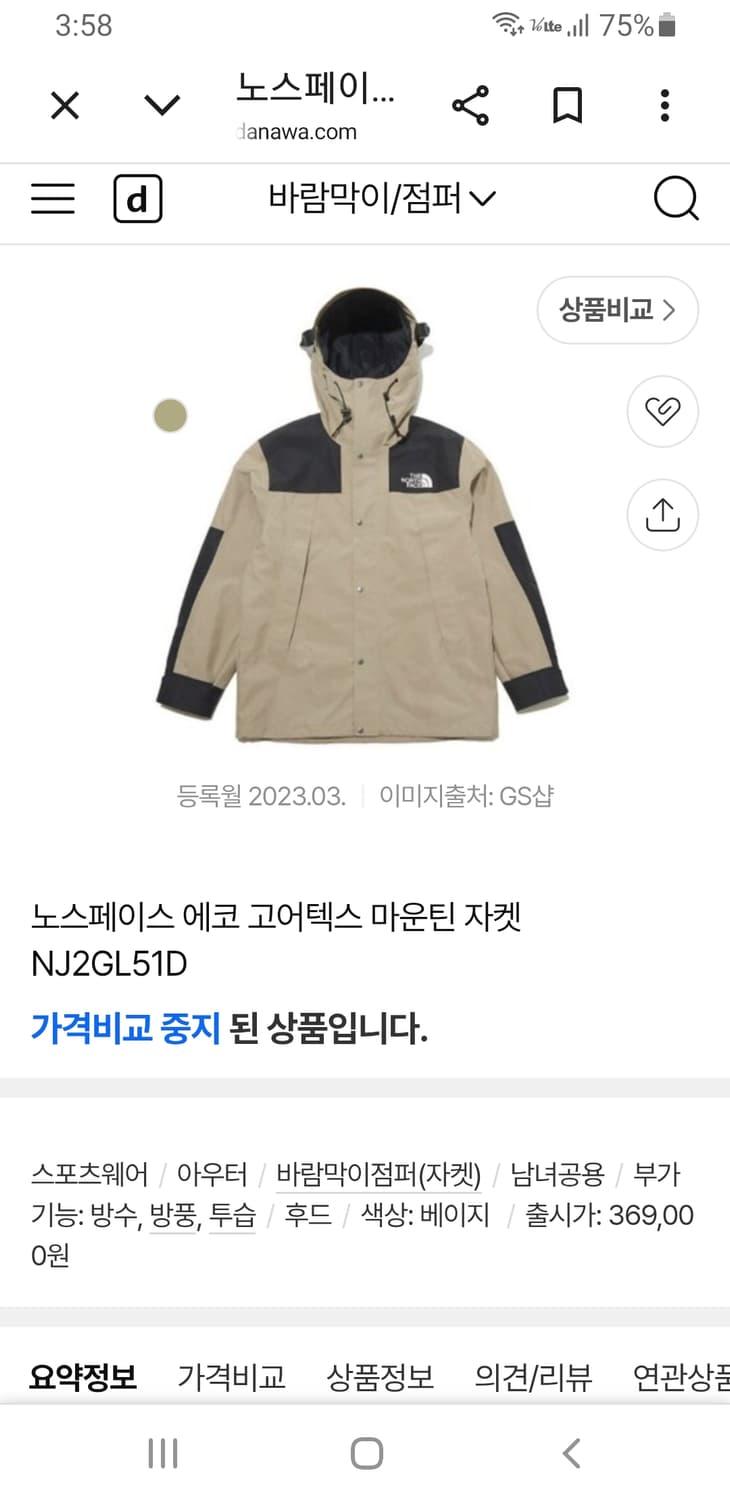Expand the page title chevron
The width and height of the screenshot is (730, 1500).
[161, 105]
